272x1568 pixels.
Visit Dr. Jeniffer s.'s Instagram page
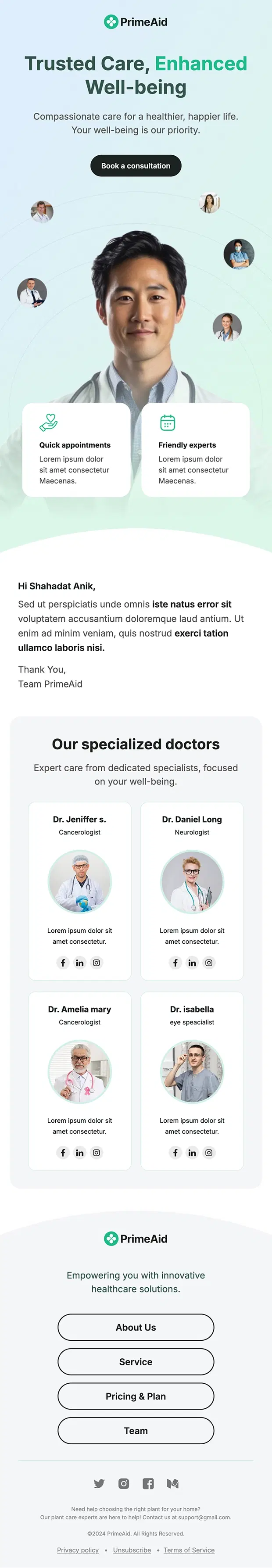point(96,963)
